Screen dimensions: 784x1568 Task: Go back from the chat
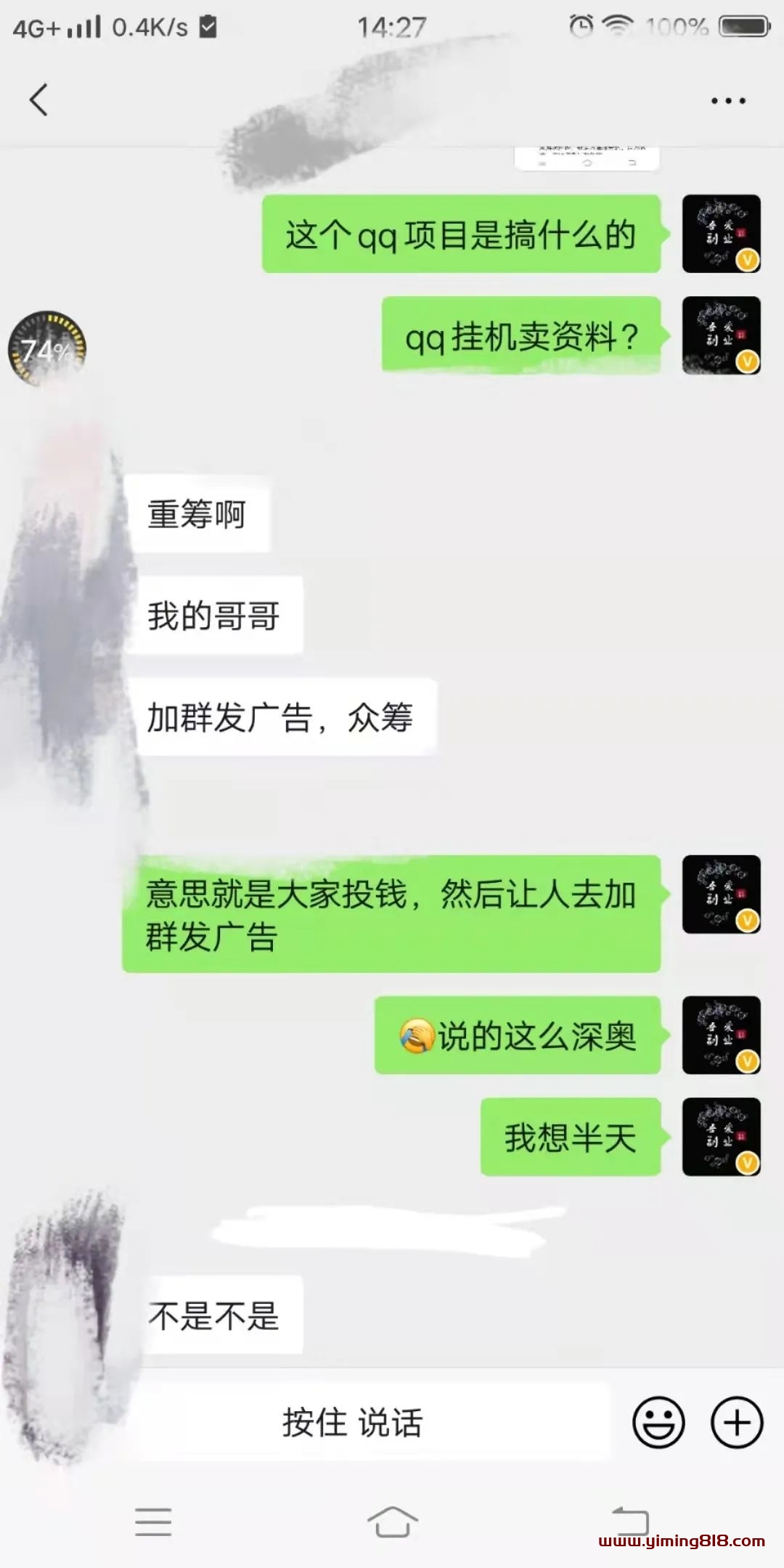click(38, 99)
